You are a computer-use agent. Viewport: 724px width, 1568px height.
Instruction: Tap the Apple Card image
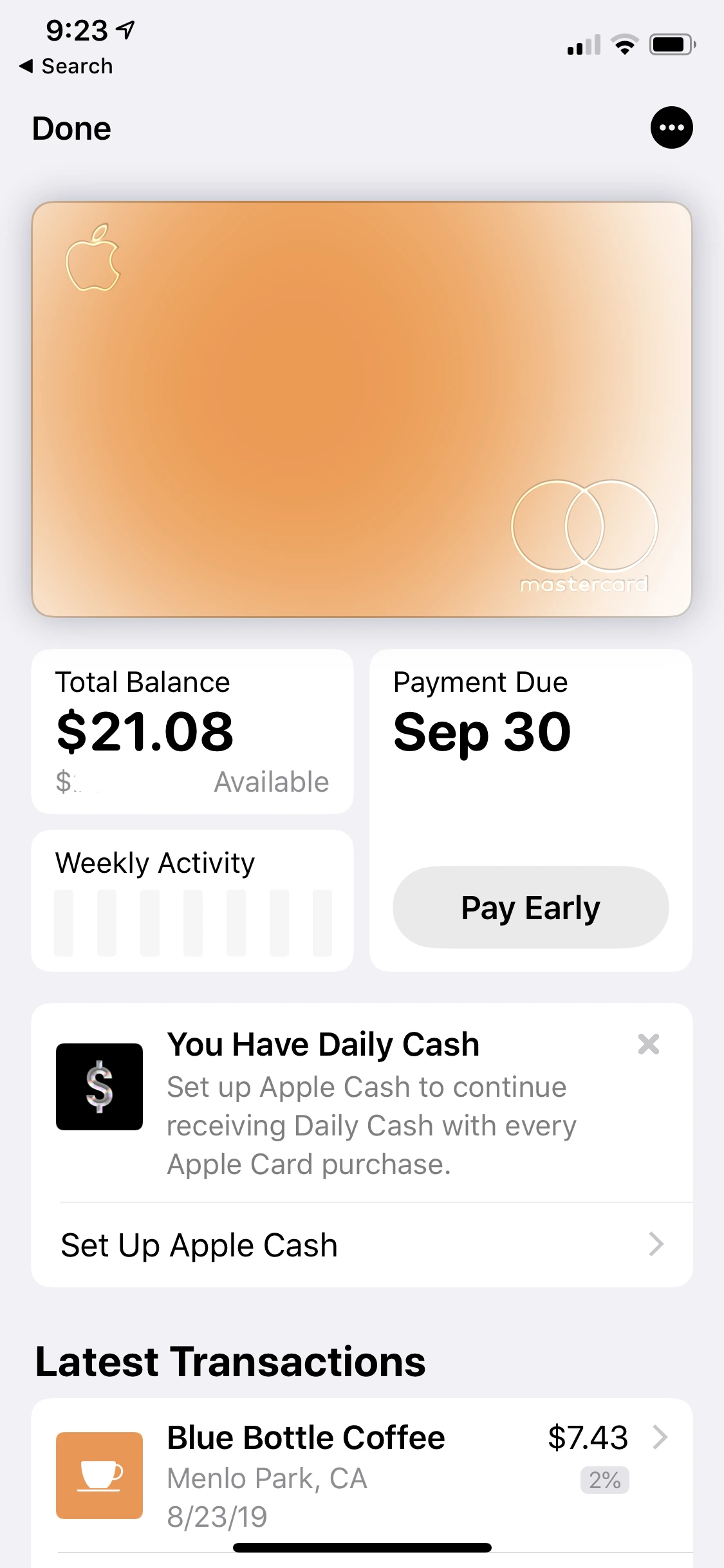point(362,409)
